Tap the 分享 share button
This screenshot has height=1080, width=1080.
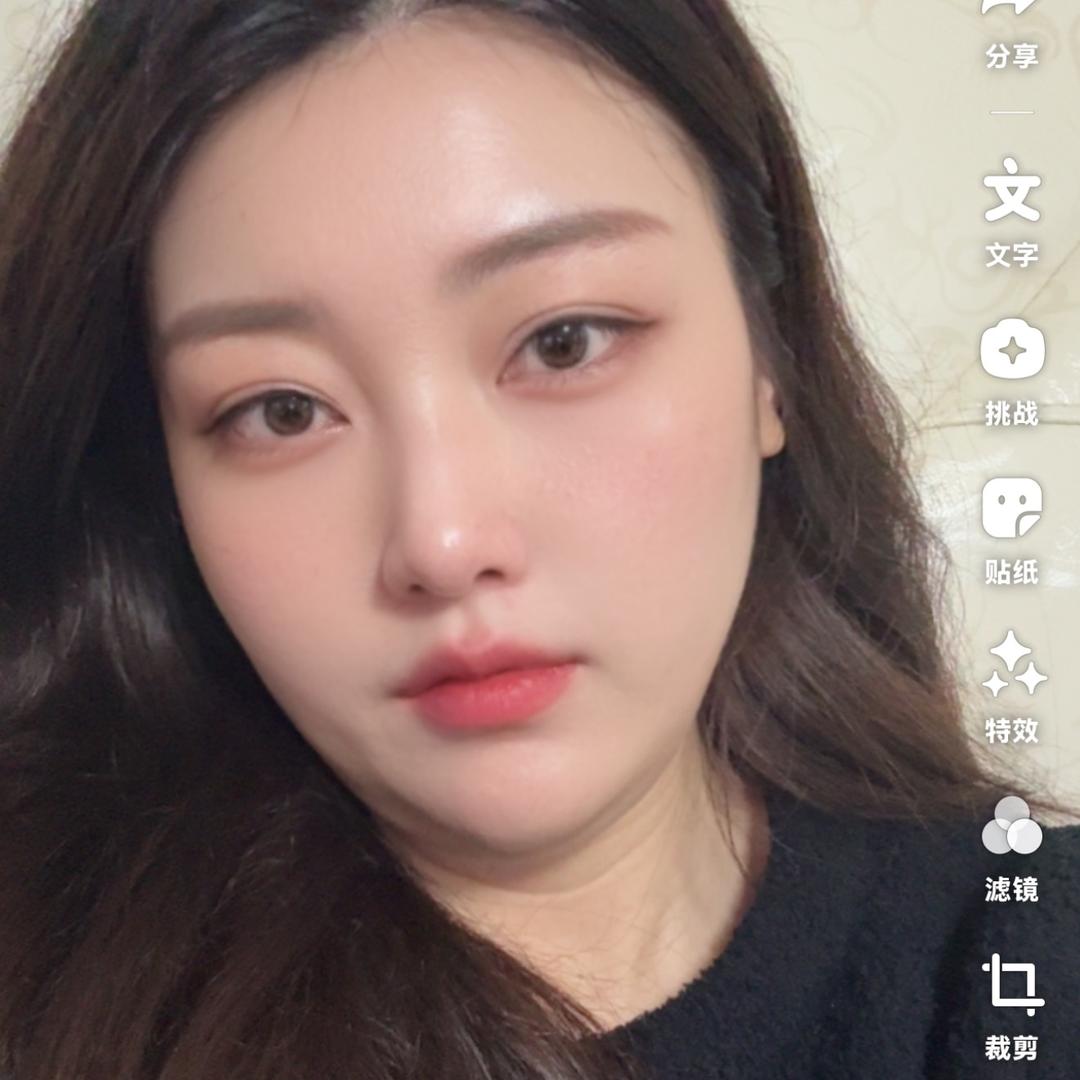(1011, 30)
